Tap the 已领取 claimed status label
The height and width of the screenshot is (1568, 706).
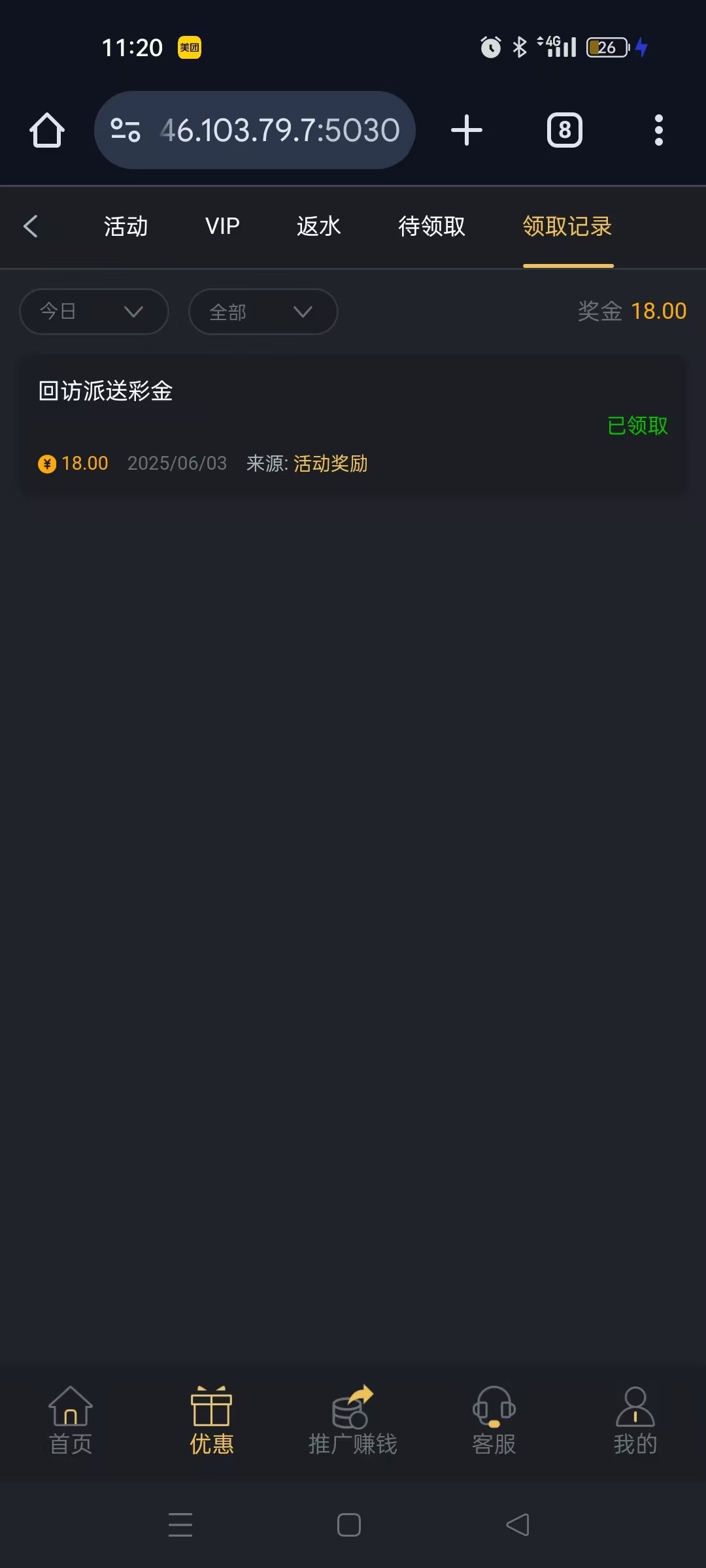pyautogui.click(x=637, y=426)
